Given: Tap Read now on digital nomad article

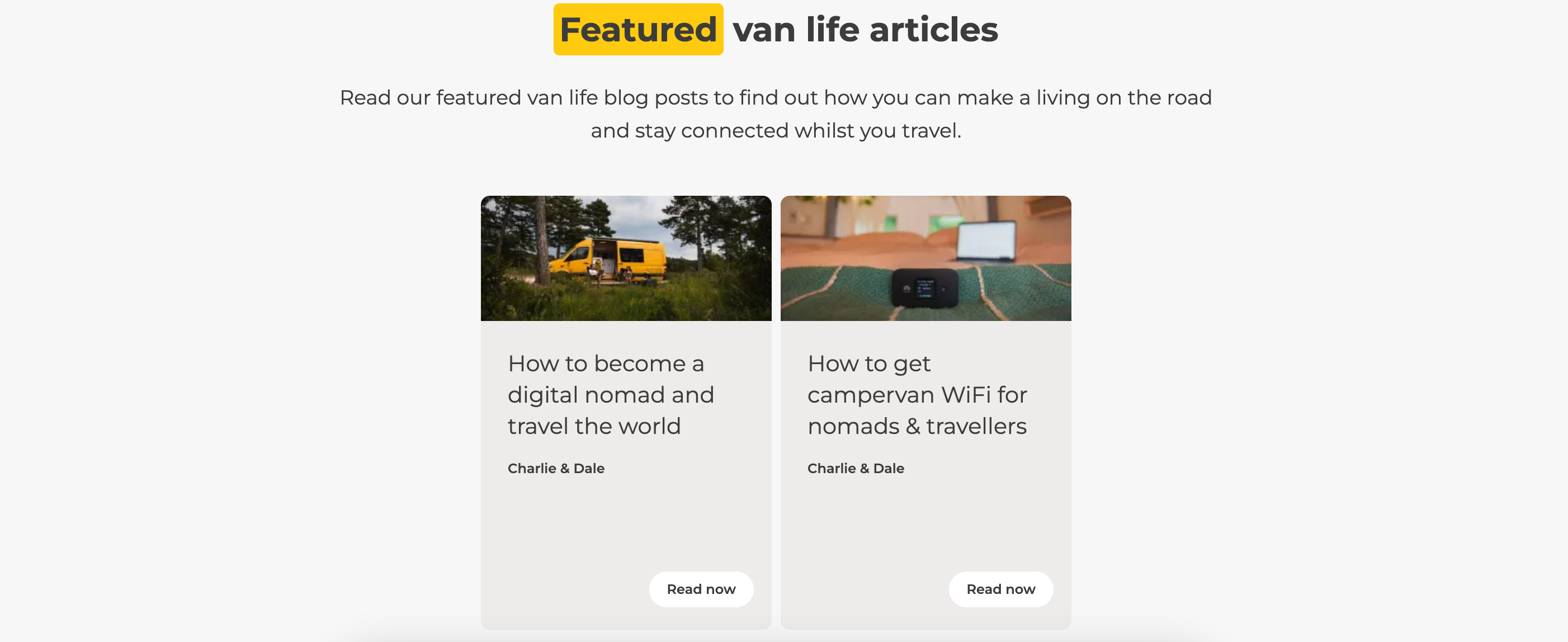Looking at the screenshot, I should tap(701, 588).
